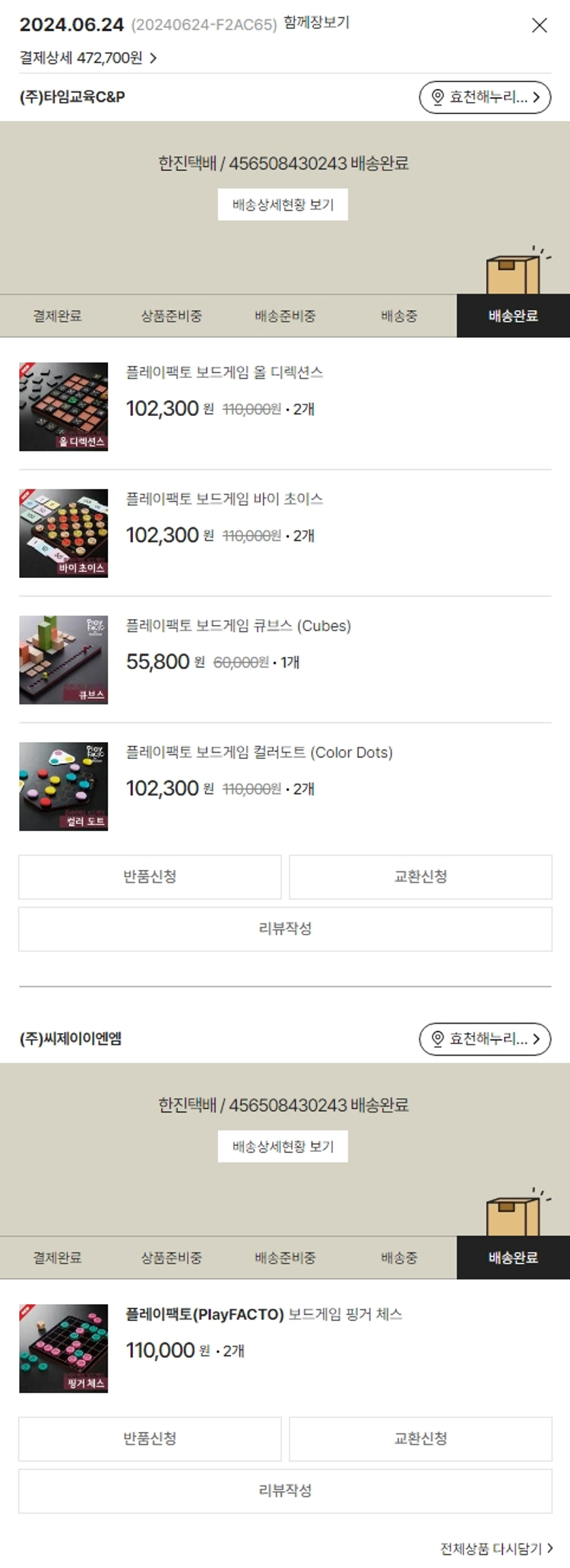Write 리뷰작성 for 핑거 체스
Viewport: 570px width, 1568px height.
tap(285, 1490)
